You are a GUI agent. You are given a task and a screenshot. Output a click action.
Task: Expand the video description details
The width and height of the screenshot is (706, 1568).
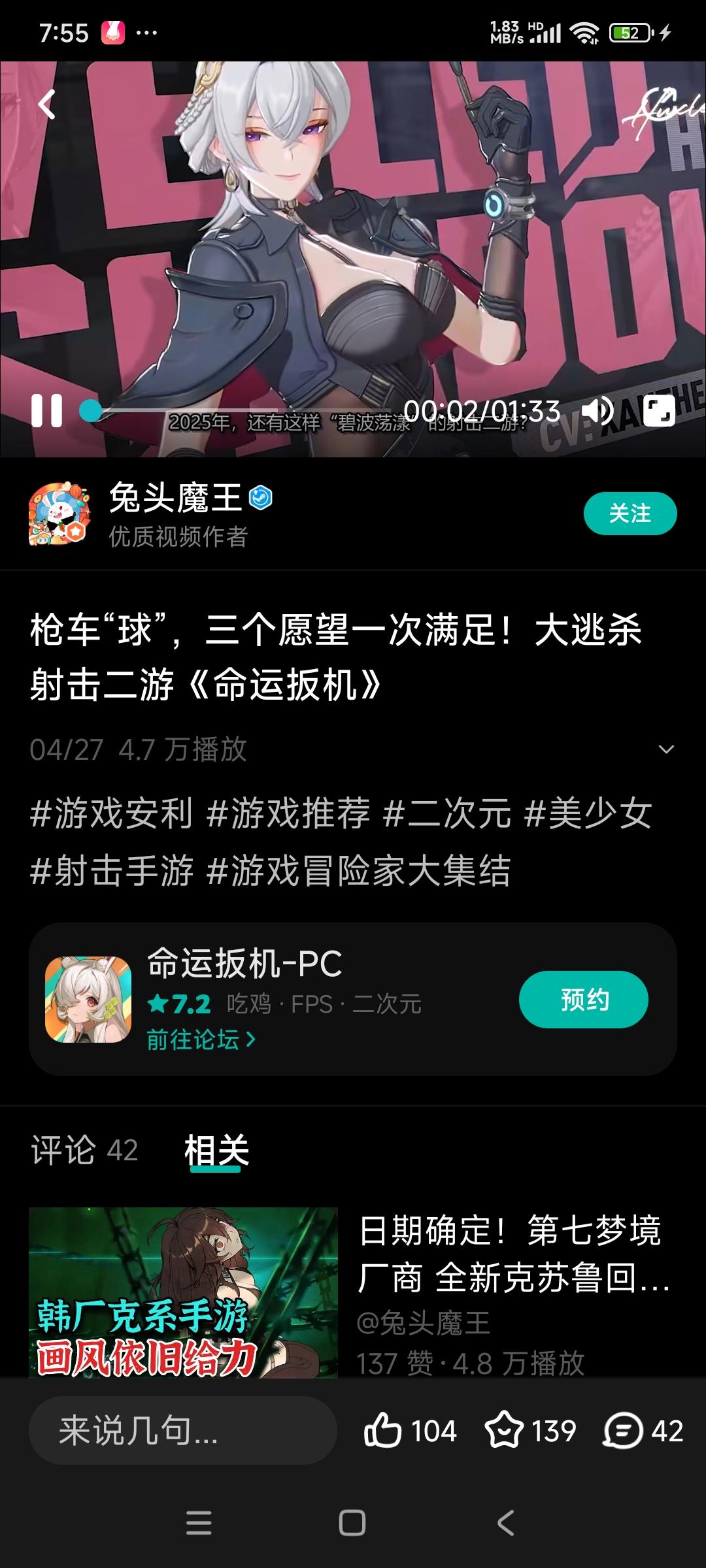[665, 749]
